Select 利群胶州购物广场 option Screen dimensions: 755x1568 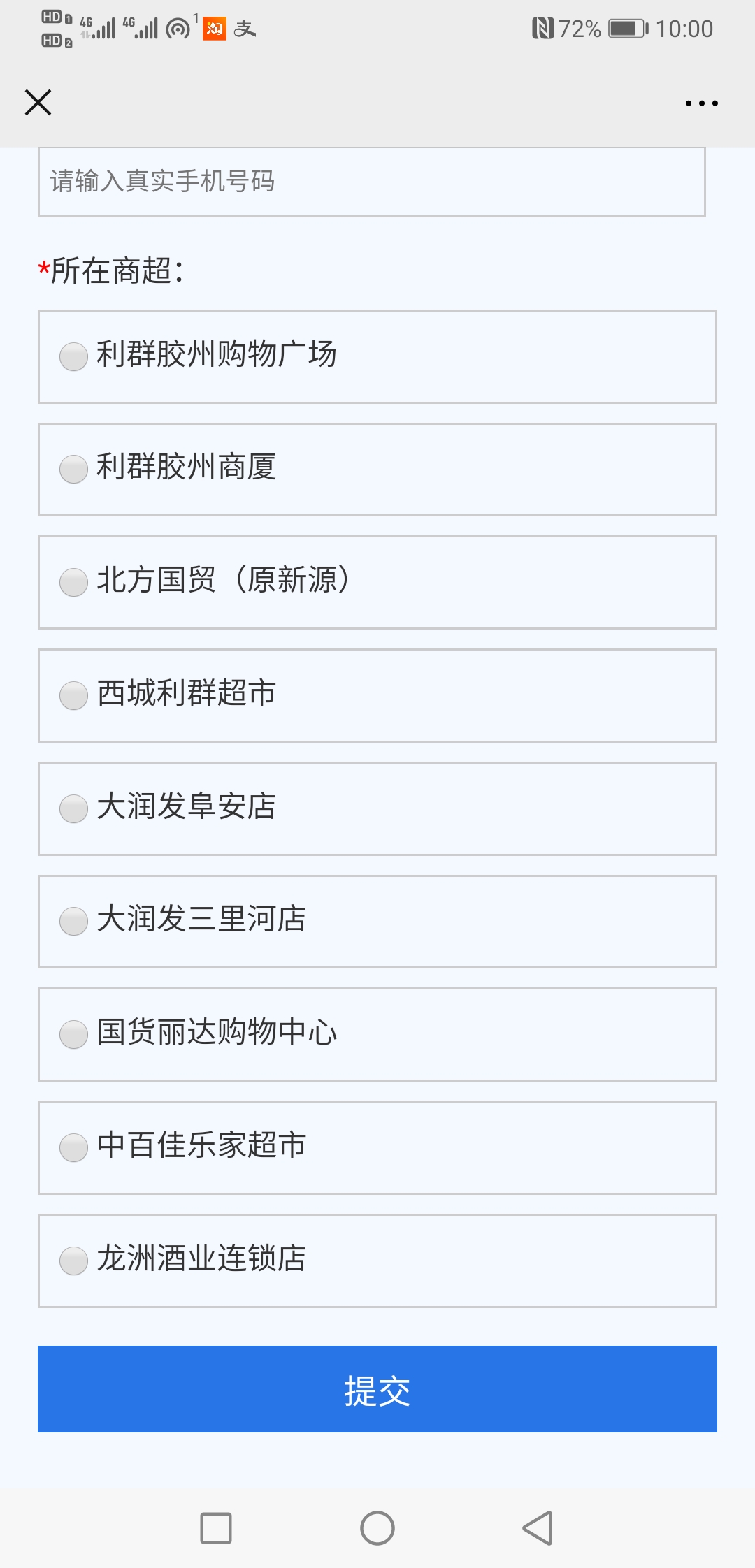click(x=377, y=356)
